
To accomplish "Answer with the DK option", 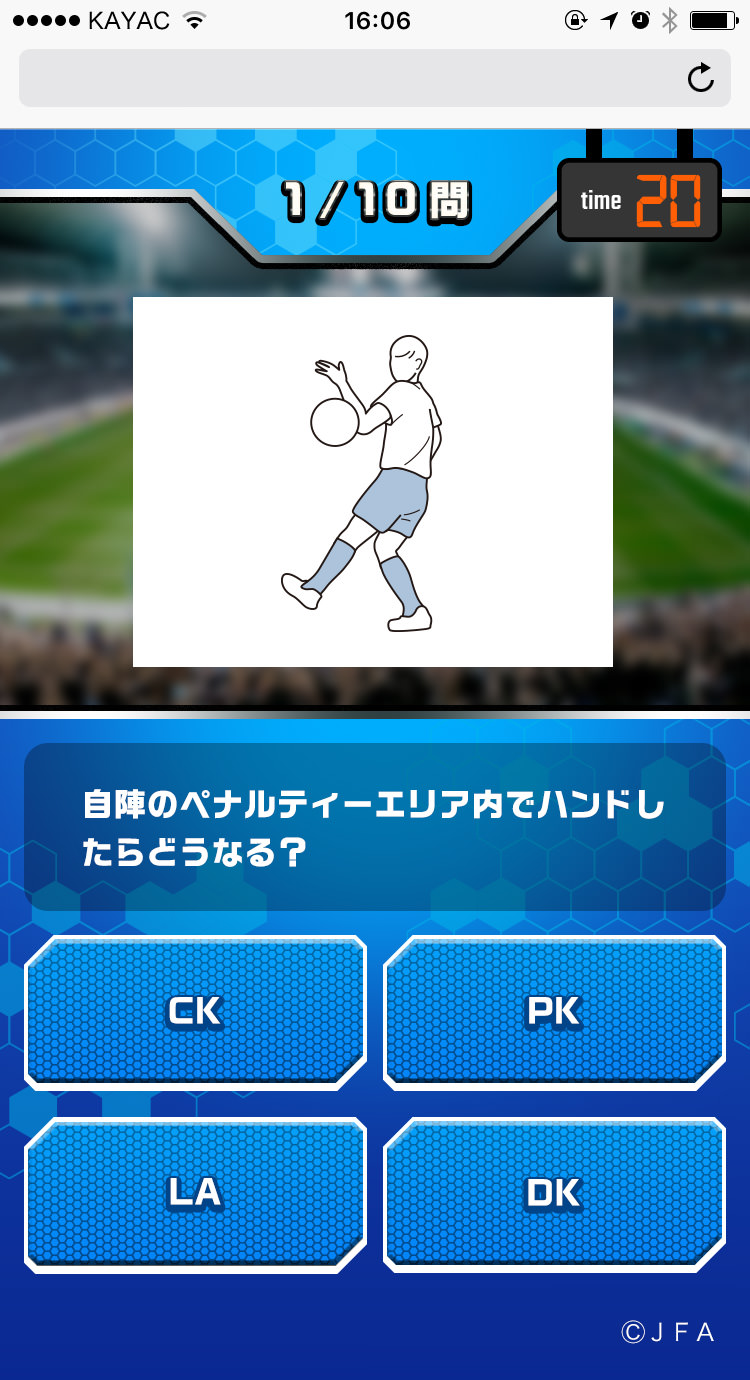I will 554,1193.
